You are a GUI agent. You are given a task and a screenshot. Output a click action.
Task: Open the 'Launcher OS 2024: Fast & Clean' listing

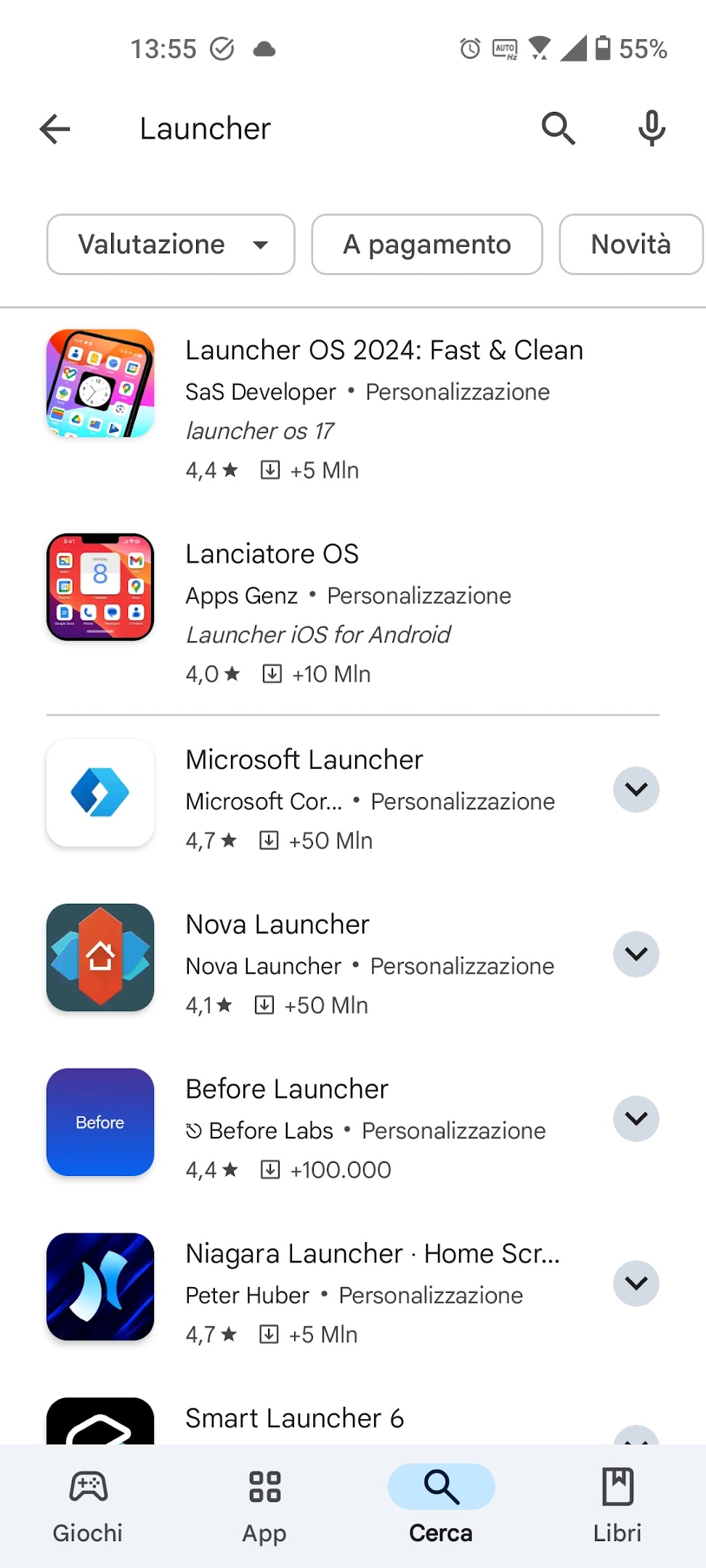pos(384,350)
